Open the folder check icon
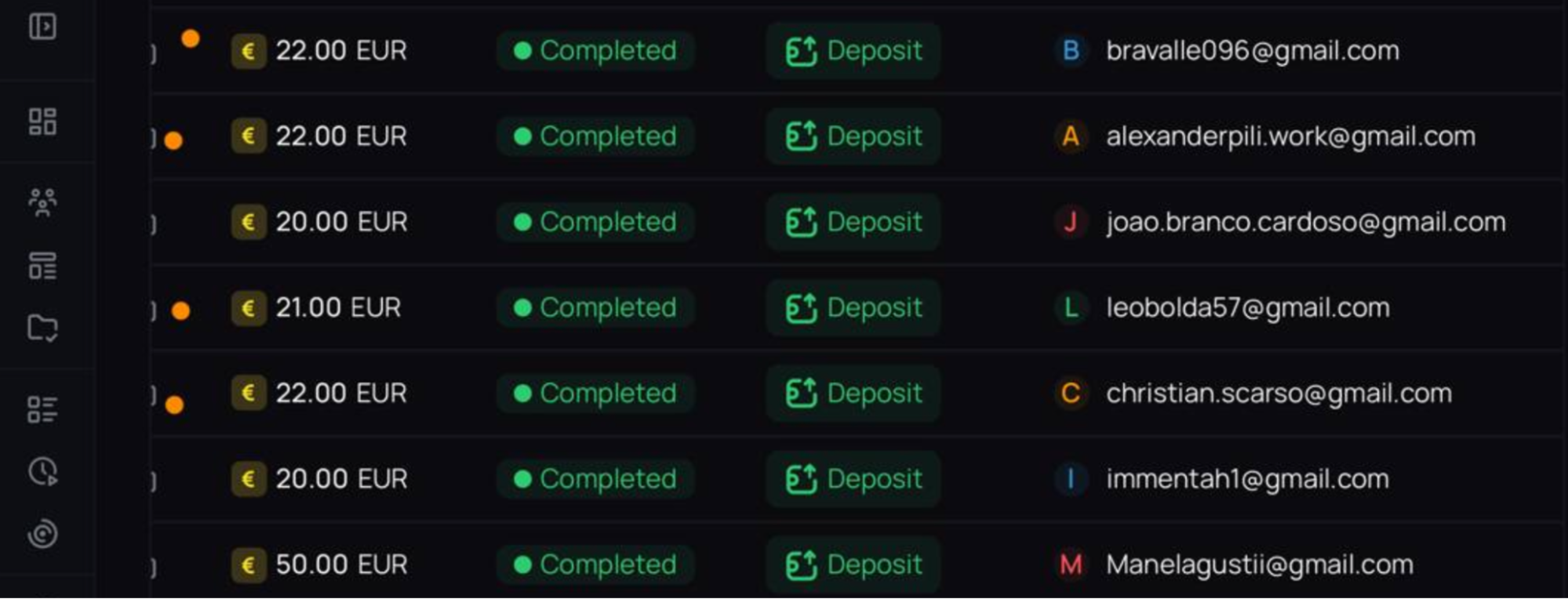 pos(42,328)
